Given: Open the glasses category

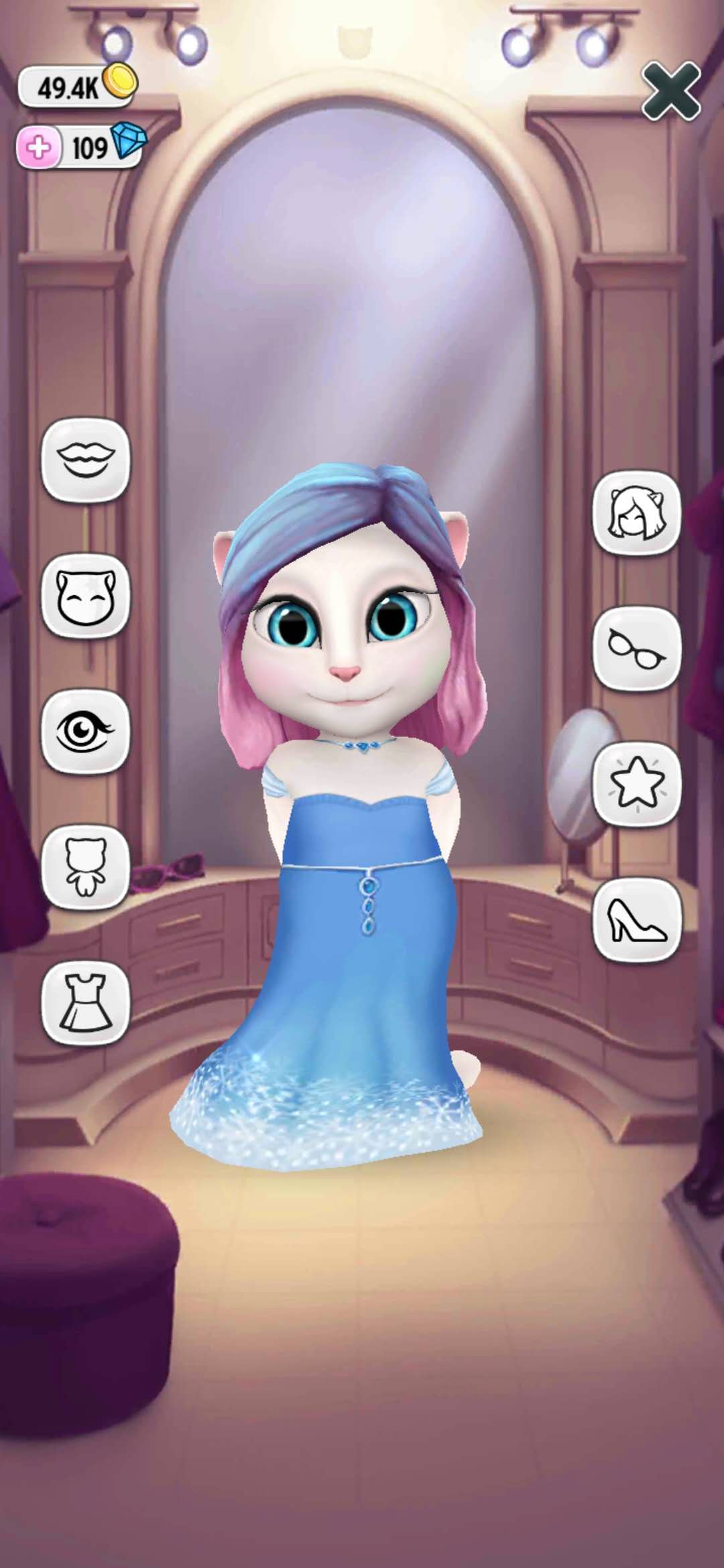Looking at the screenshot, I should [x=637, y=649].
